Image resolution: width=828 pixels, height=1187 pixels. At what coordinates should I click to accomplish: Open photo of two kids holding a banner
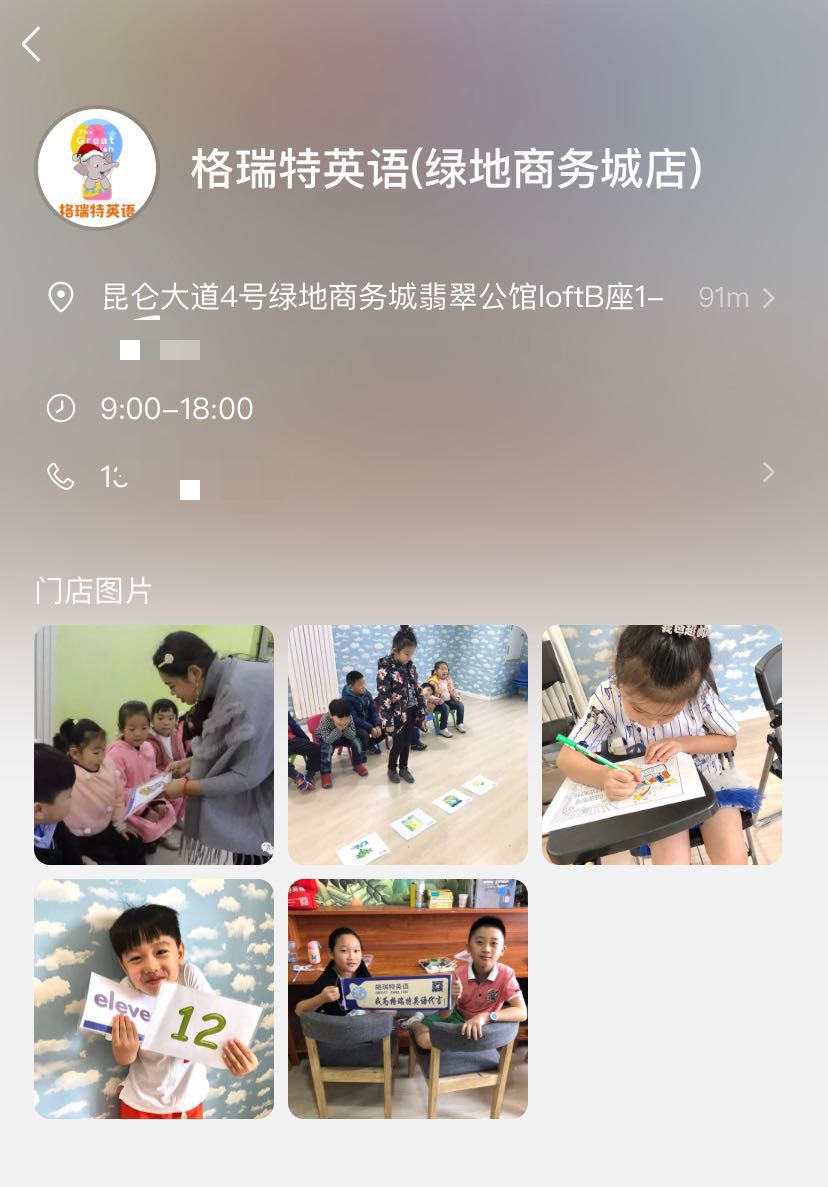(x=408, y=999)
